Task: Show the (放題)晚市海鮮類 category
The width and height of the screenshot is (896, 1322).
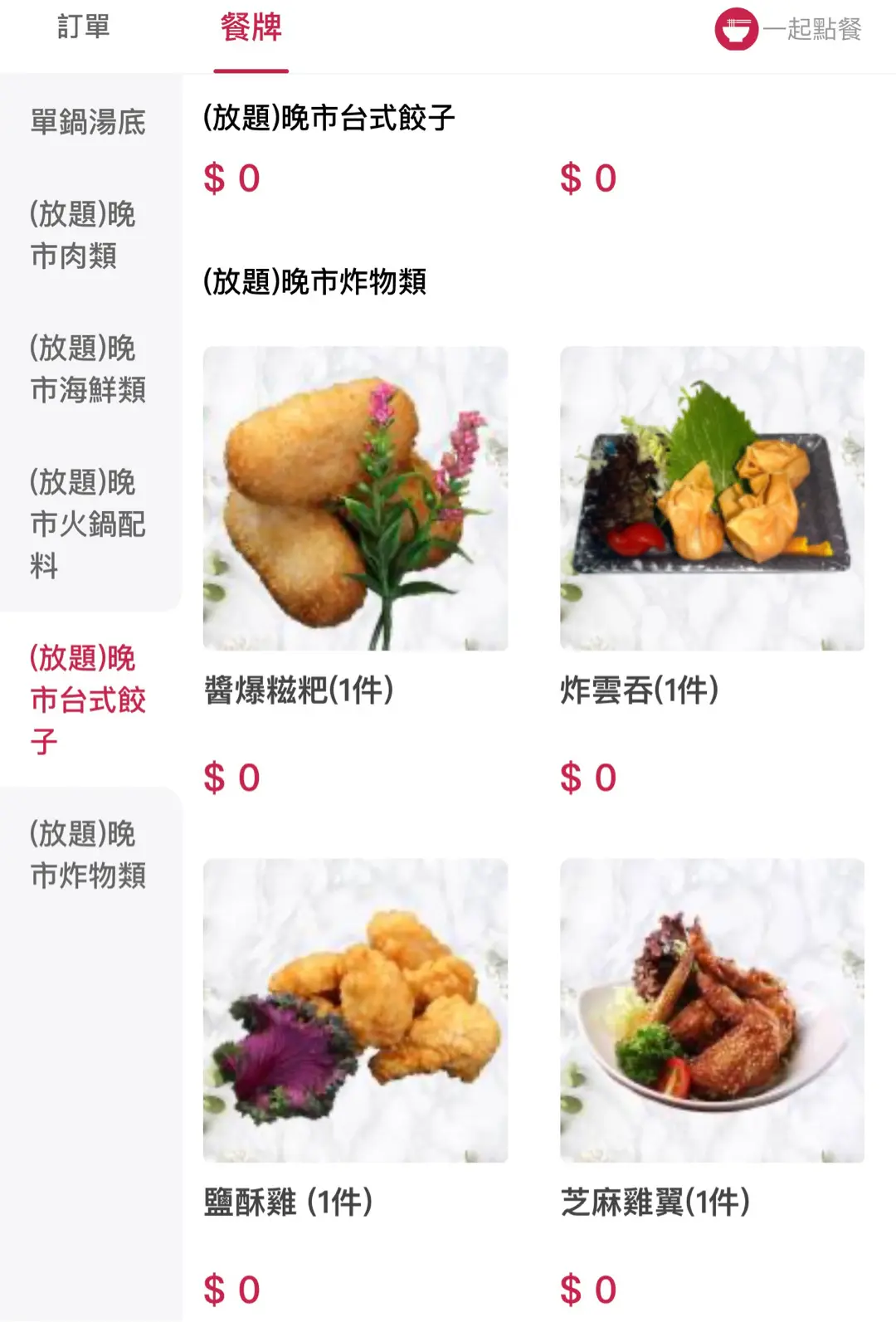Action: click(x=89, y=368)
